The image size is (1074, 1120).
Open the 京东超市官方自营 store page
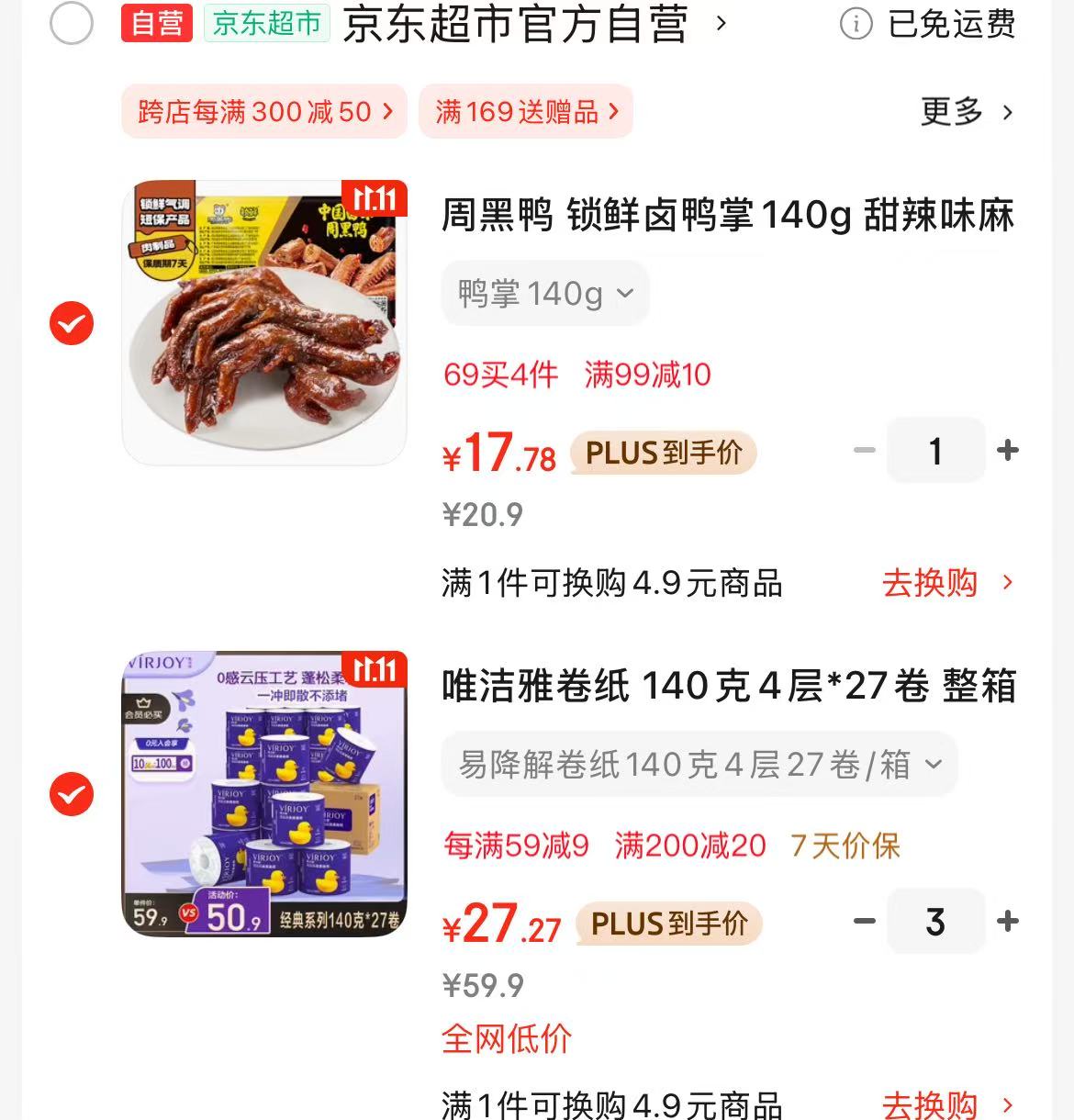pos(516,25)
